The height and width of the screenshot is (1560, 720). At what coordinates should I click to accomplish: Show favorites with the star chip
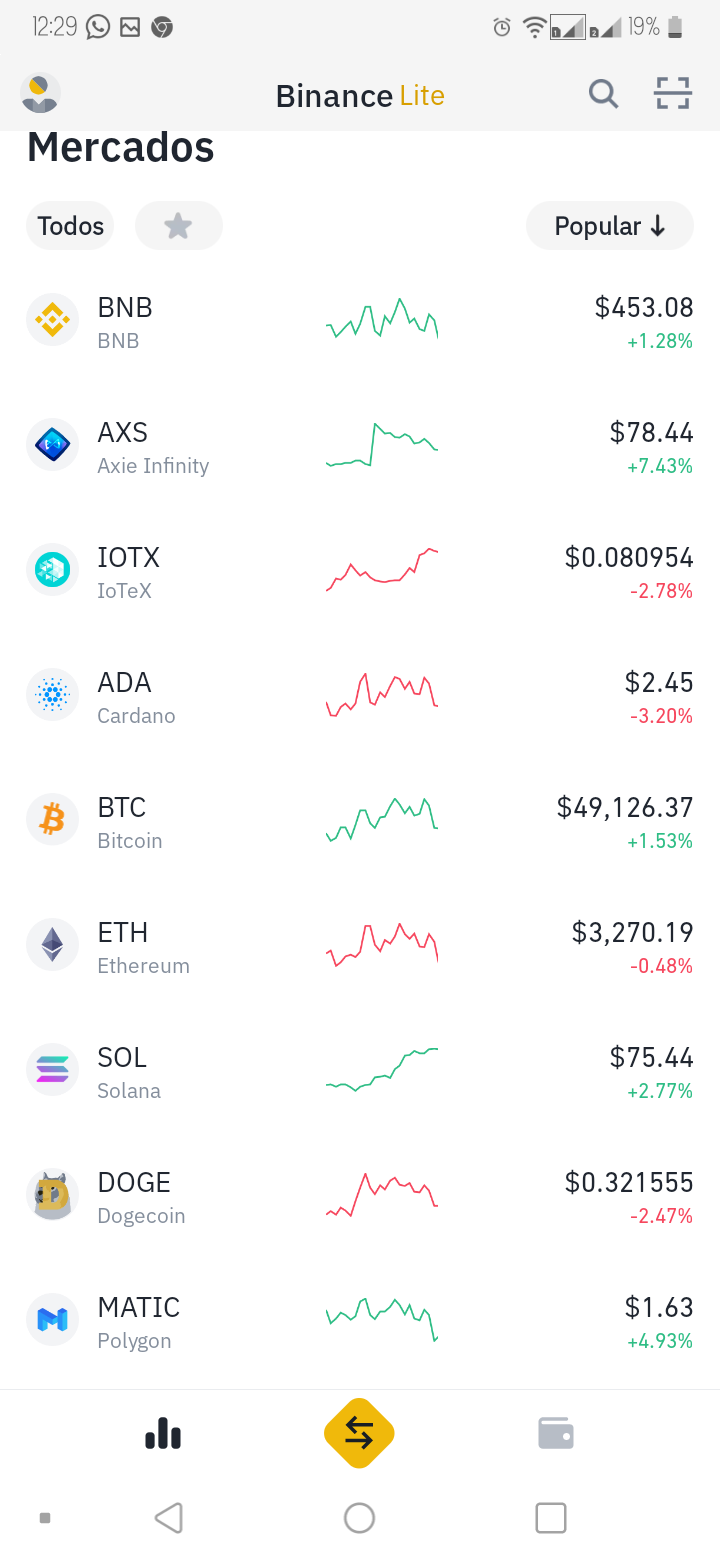(x=178, y=226)
